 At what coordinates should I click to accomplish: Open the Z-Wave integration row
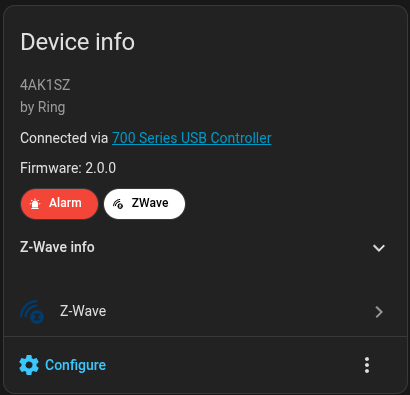[x=202, y=312]
